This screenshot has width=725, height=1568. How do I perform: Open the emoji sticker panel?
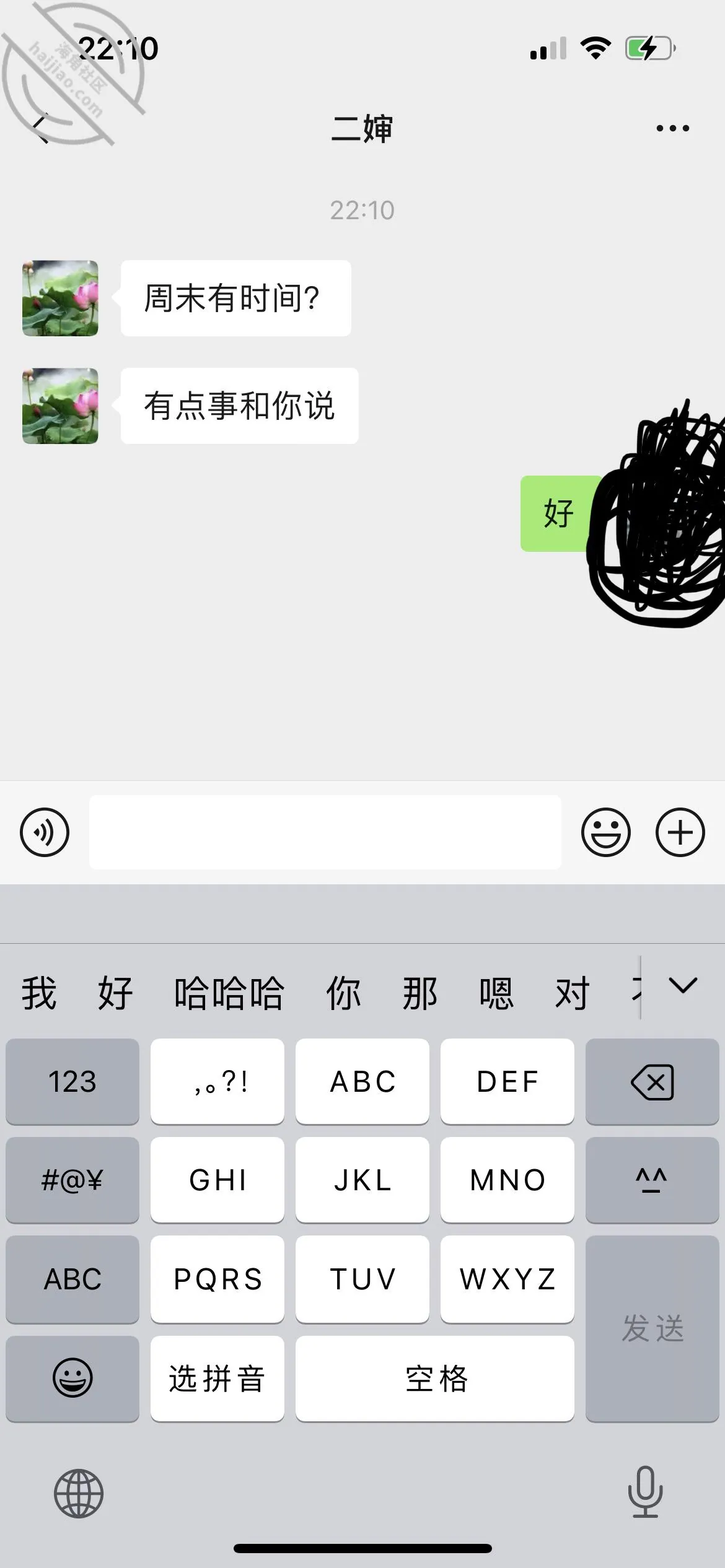pyautogui.click(x=606, y=832)
